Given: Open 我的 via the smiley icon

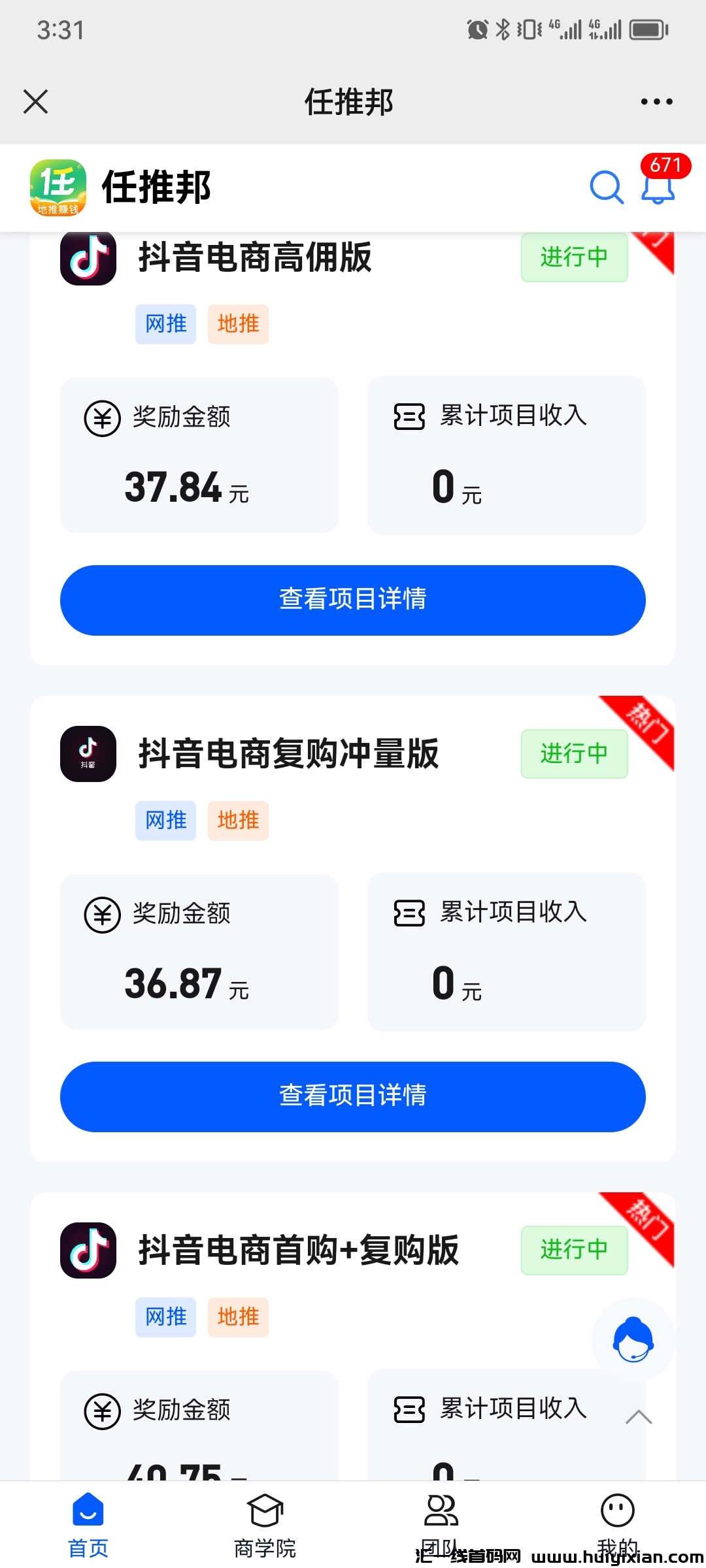Looking at the screenshot, I should click(616, 1510).
